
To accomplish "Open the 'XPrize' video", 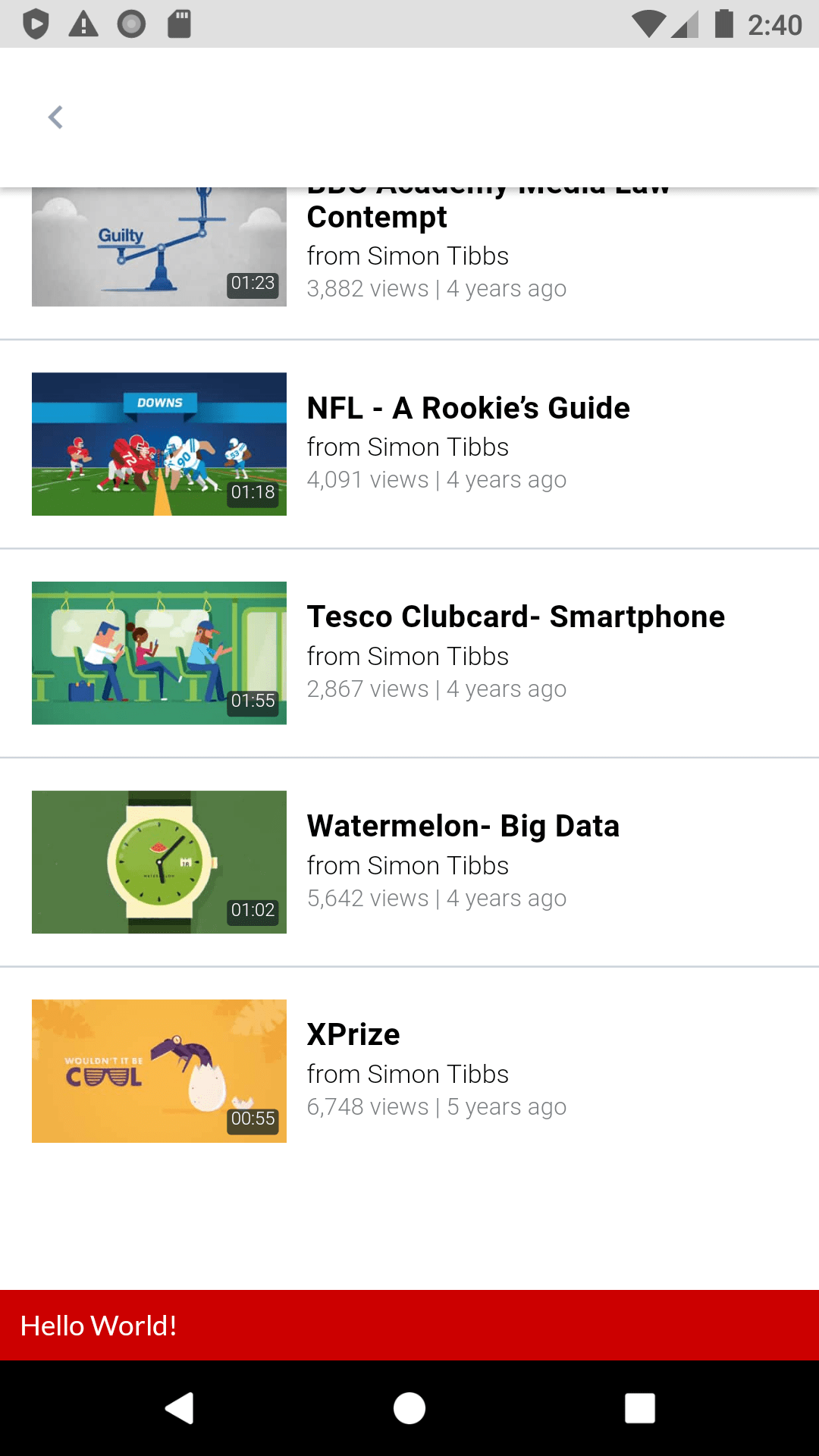I will click(x=353, y=1034).
